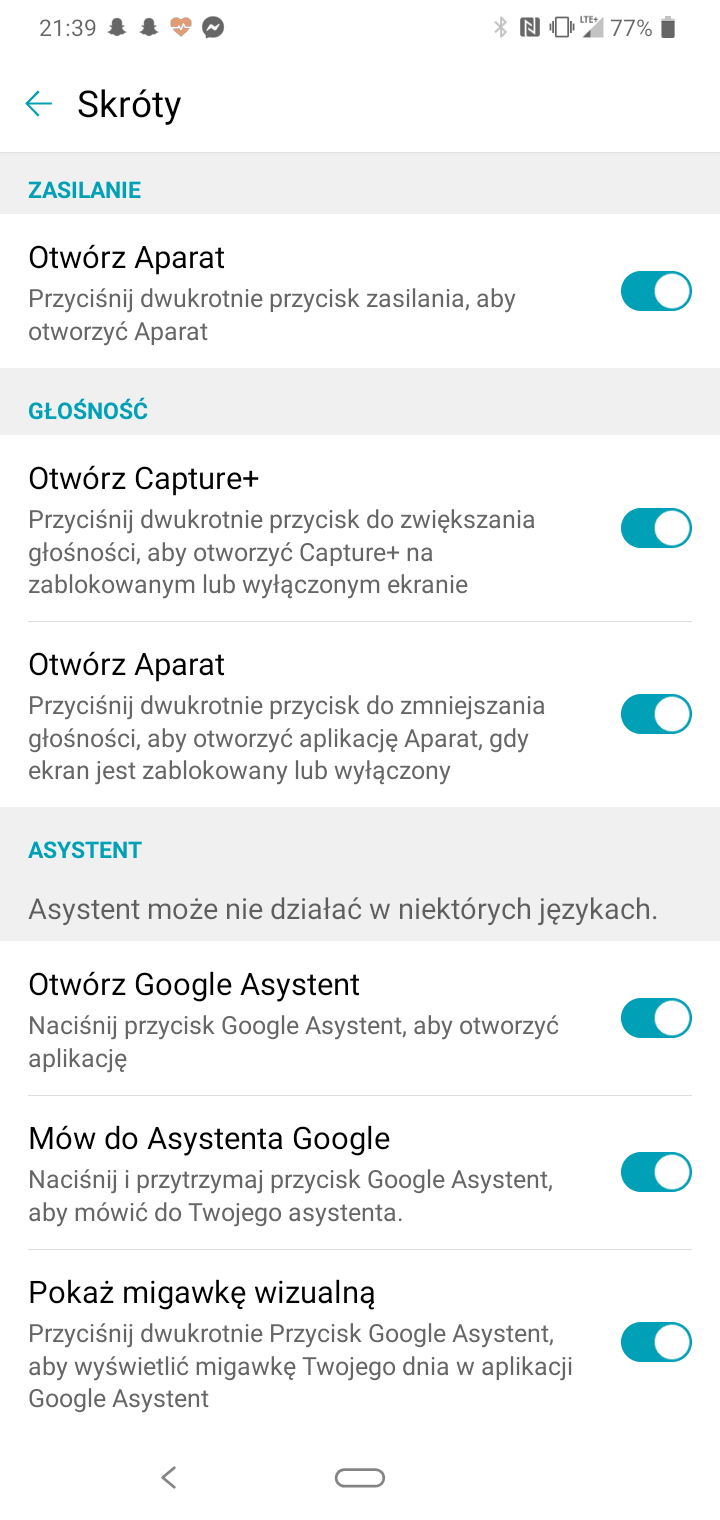The width and height of the screenshot is (720, 1520).
Task: Disable power-button Otwórz Aparat under Zasilanie
Action: pyautogui.click(x=656, y=291)
